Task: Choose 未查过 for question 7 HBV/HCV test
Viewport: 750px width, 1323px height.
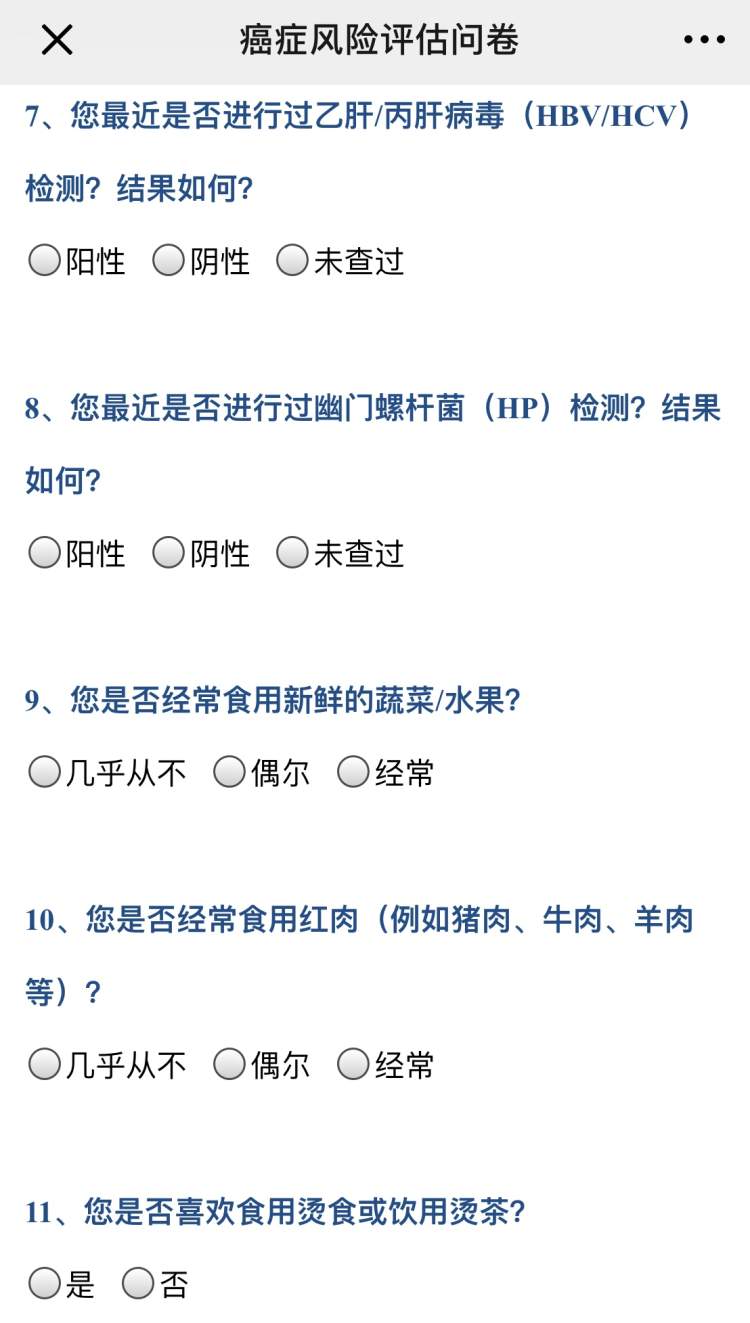Action: pos(292,261)
